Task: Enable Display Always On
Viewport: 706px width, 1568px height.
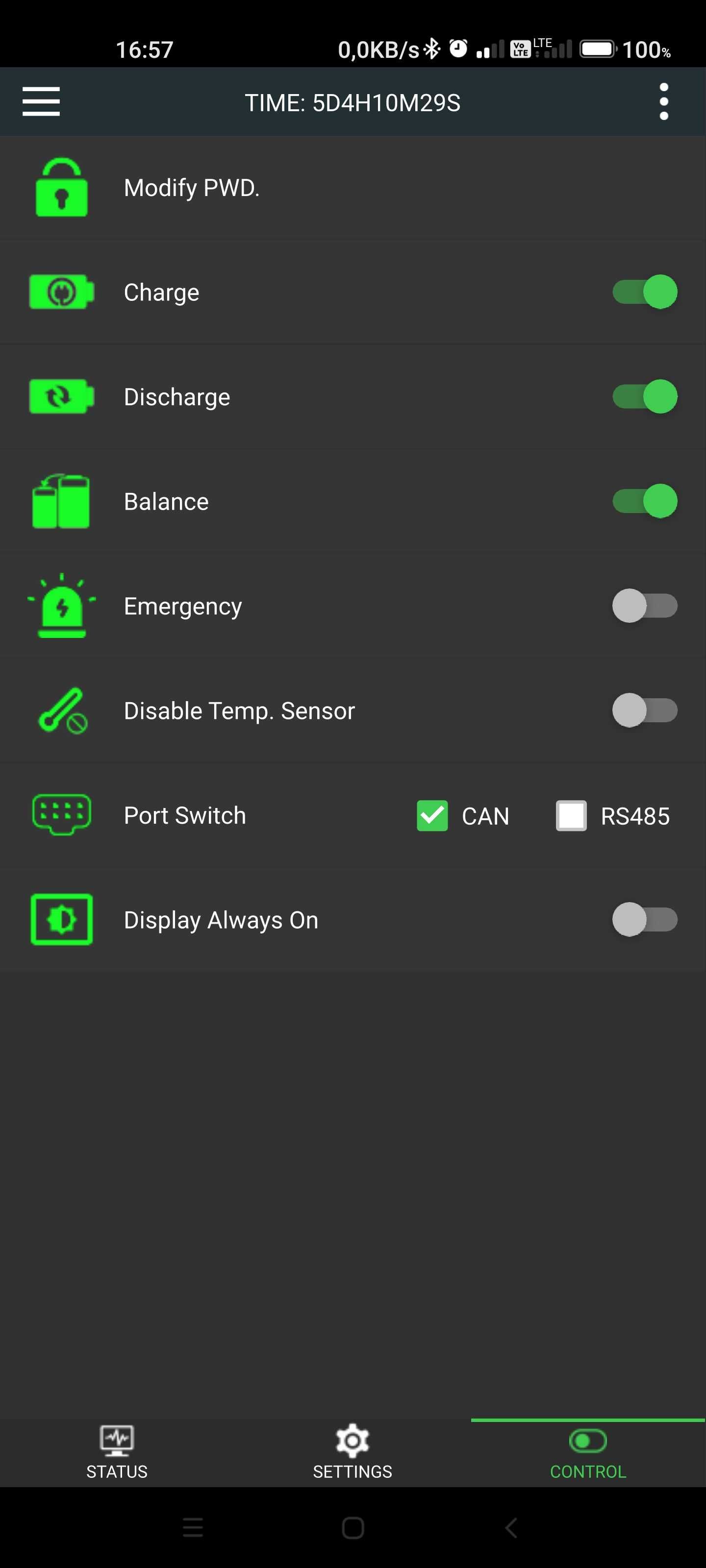Action: 645,920
